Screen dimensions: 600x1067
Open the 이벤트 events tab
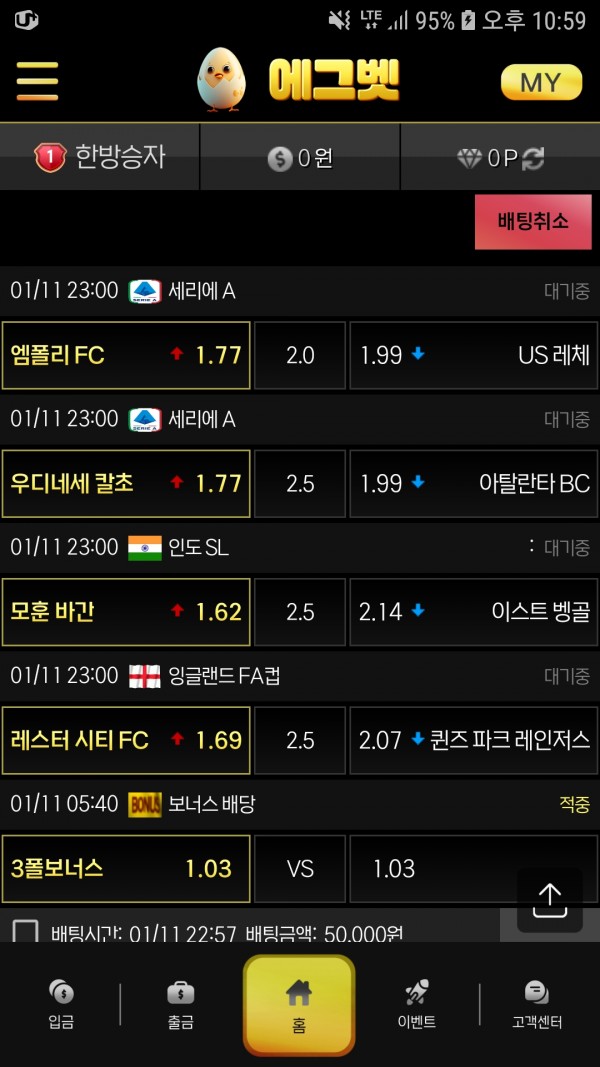tap(417, 1004)
